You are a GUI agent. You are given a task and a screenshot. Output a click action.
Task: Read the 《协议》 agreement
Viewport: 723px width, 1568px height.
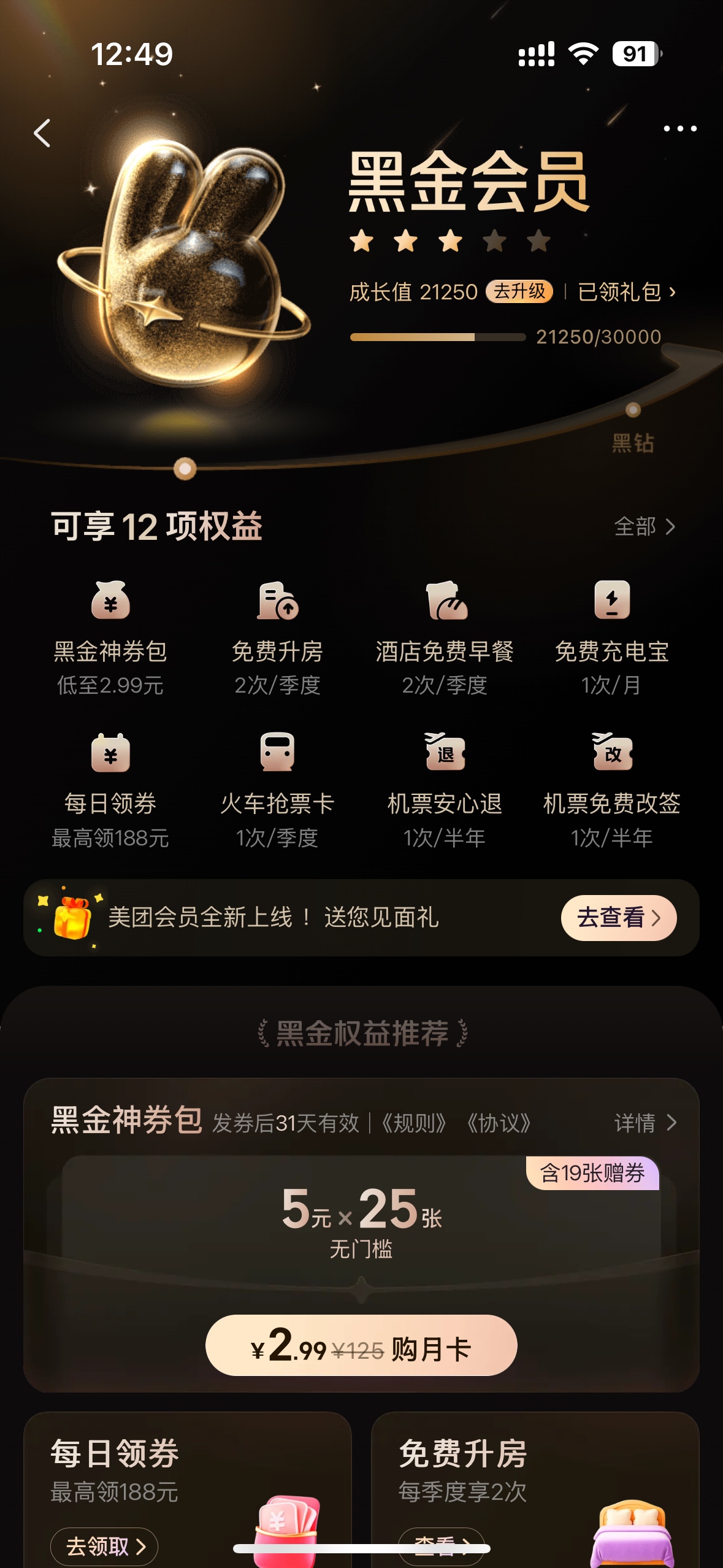pyautogui.click(x=498, y=1123)
